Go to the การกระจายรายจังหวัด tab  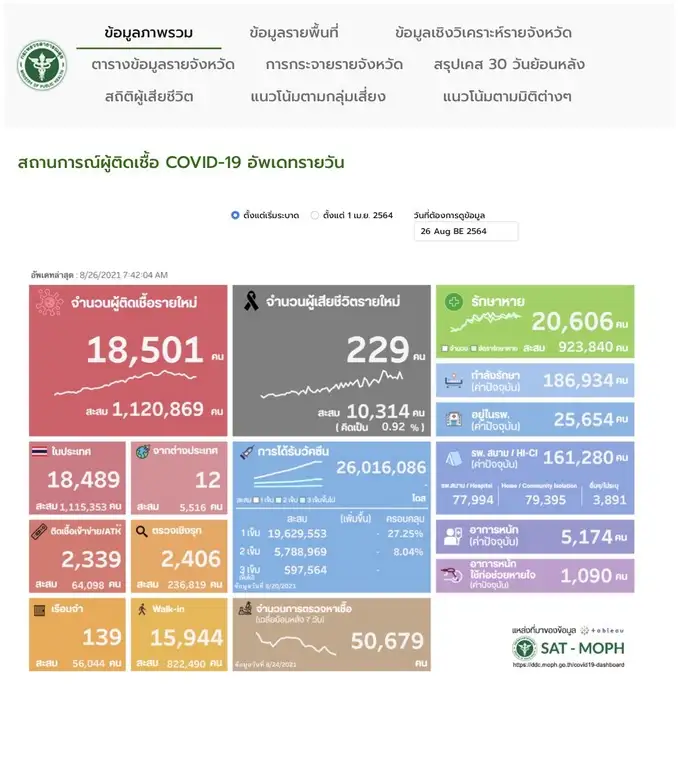334,65
